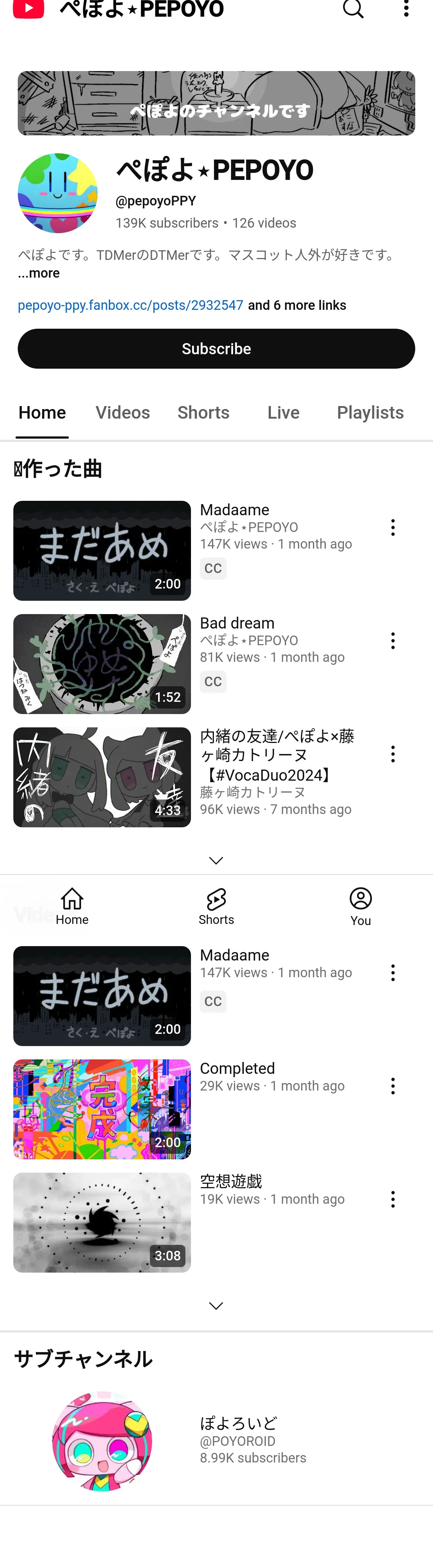Go to the Home navigation item
Image resolution: width=433 pixels, height=1568 pixels.
(72, 906)
